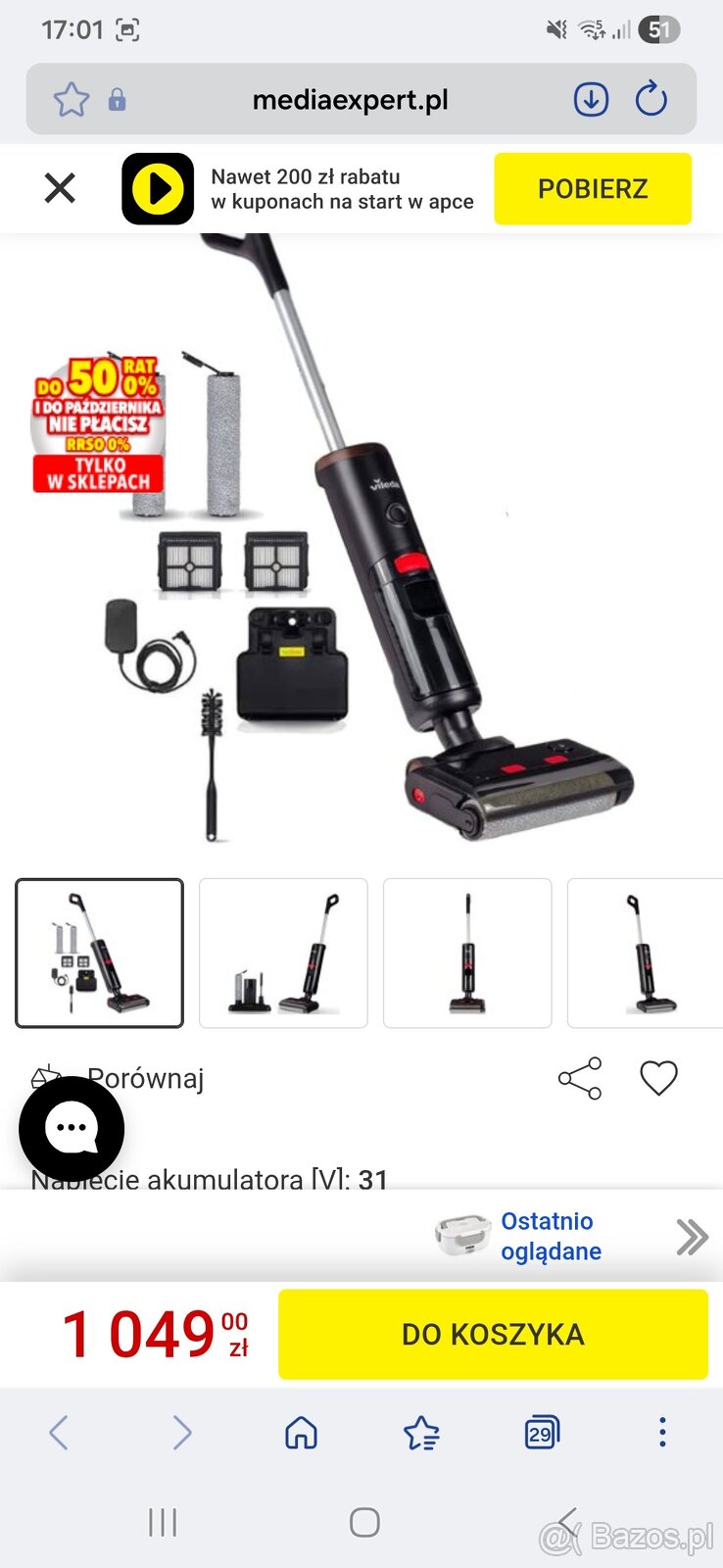This screenshot has height=1568, width=723.
Task: Add product to comparison via Porównaj
Action: (118, 1078)
